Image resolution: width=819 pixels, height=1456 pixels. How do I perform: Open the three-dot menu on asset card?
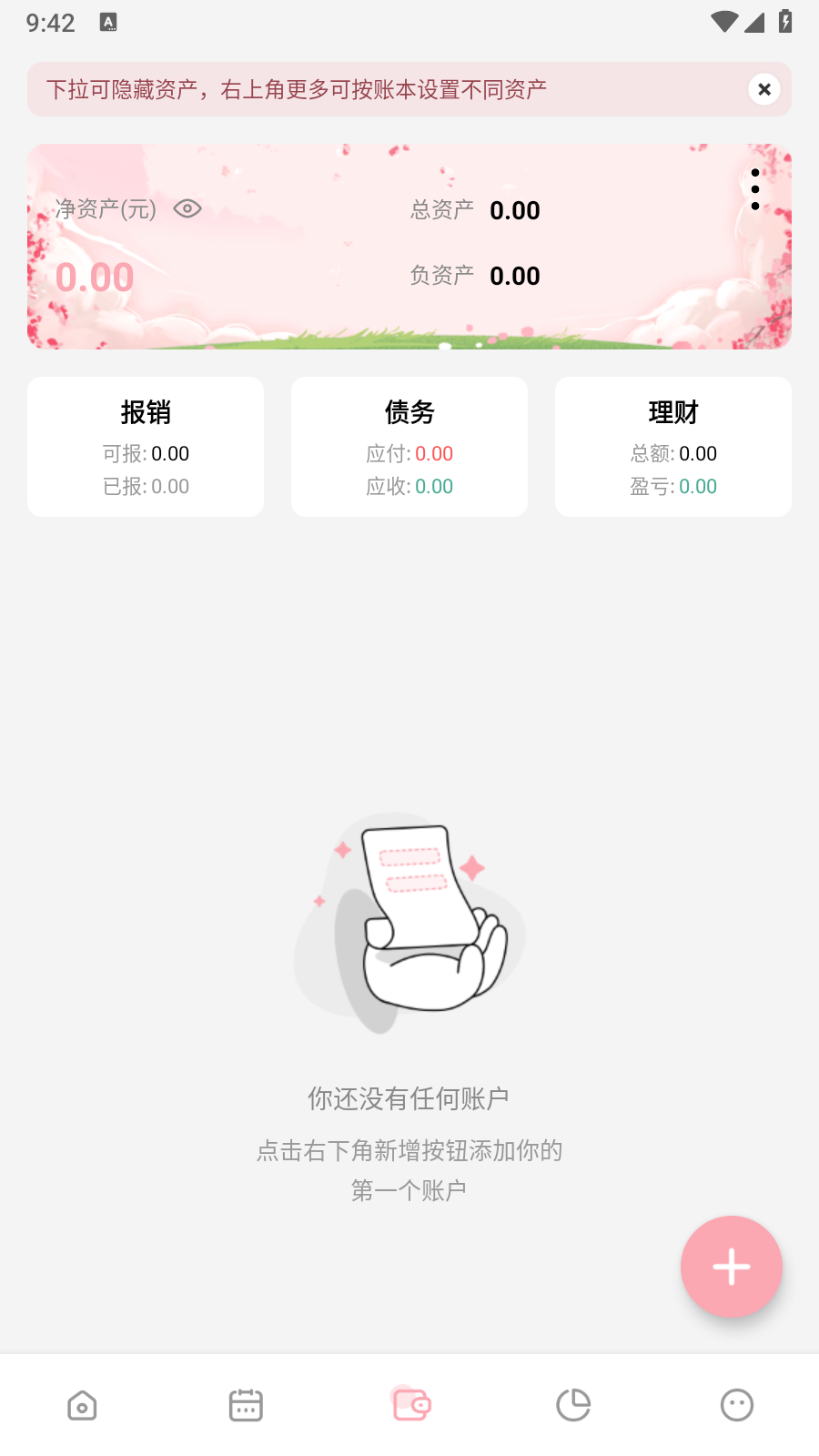point(756,189)
